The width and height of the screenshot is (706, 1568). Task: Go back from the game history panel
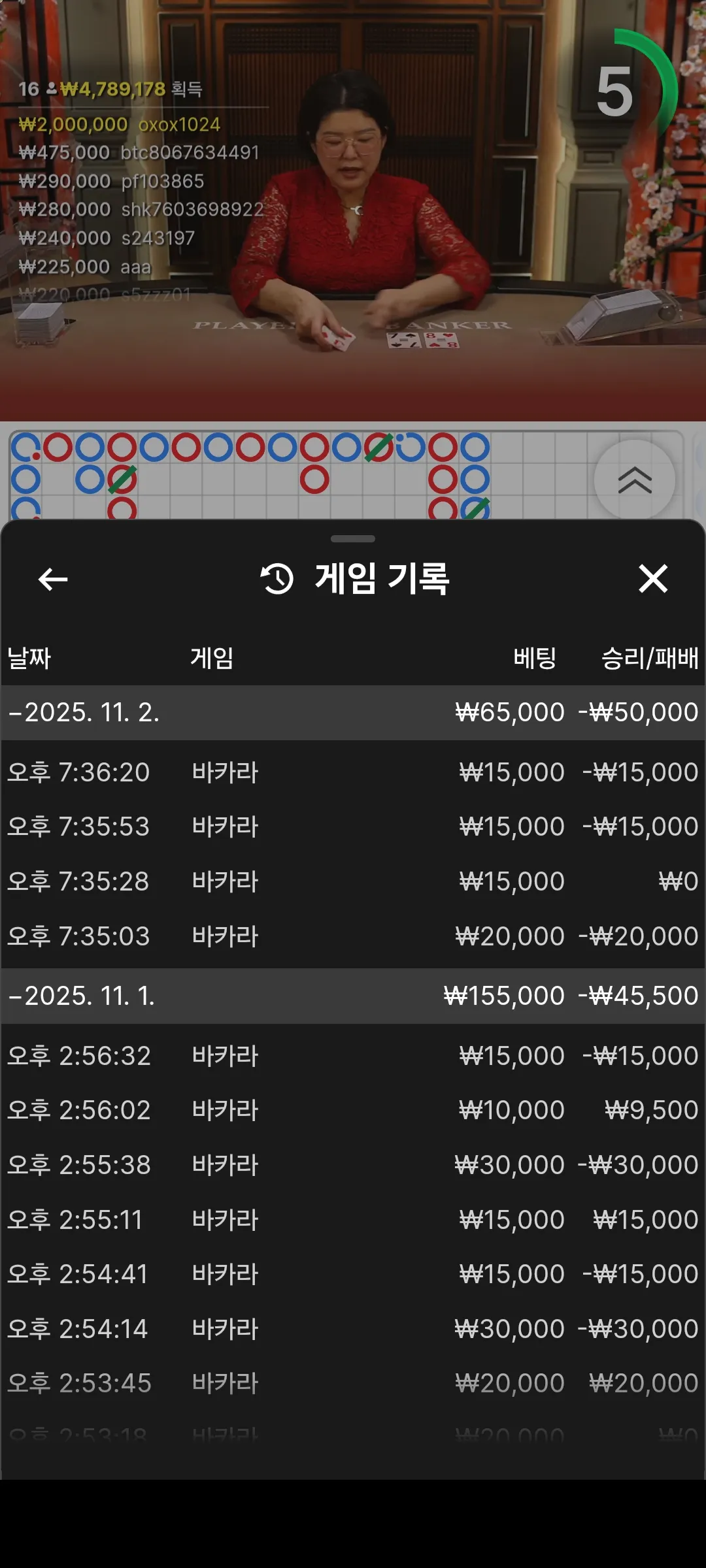[53, 579]
